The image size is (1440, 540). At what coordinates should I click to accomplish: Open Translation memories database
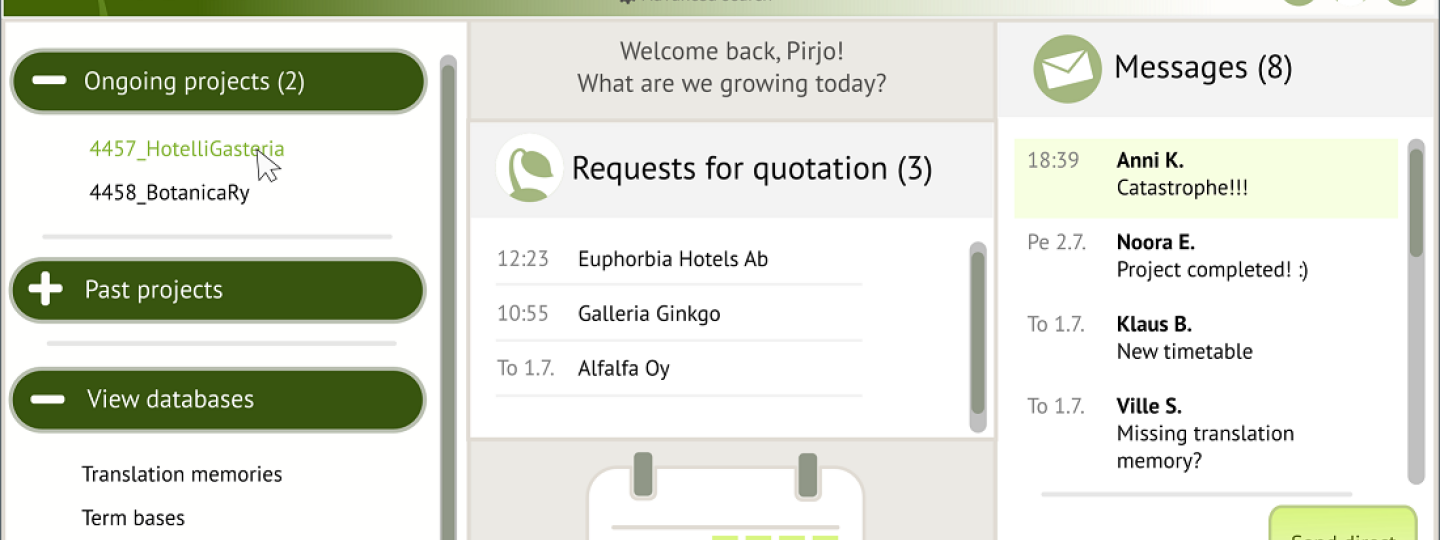tap(182, 474)
